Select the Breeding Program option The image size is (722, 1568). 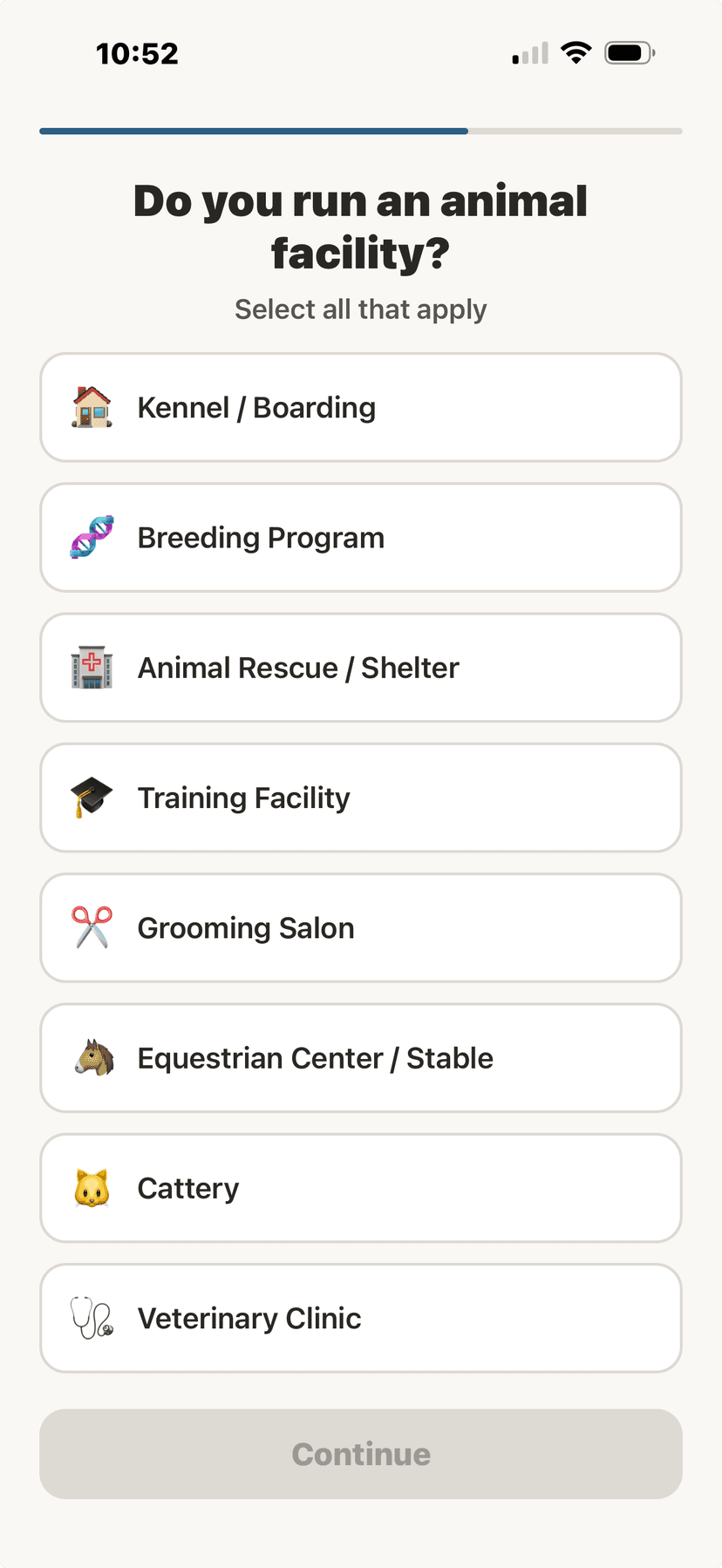[x=360, y=537]
